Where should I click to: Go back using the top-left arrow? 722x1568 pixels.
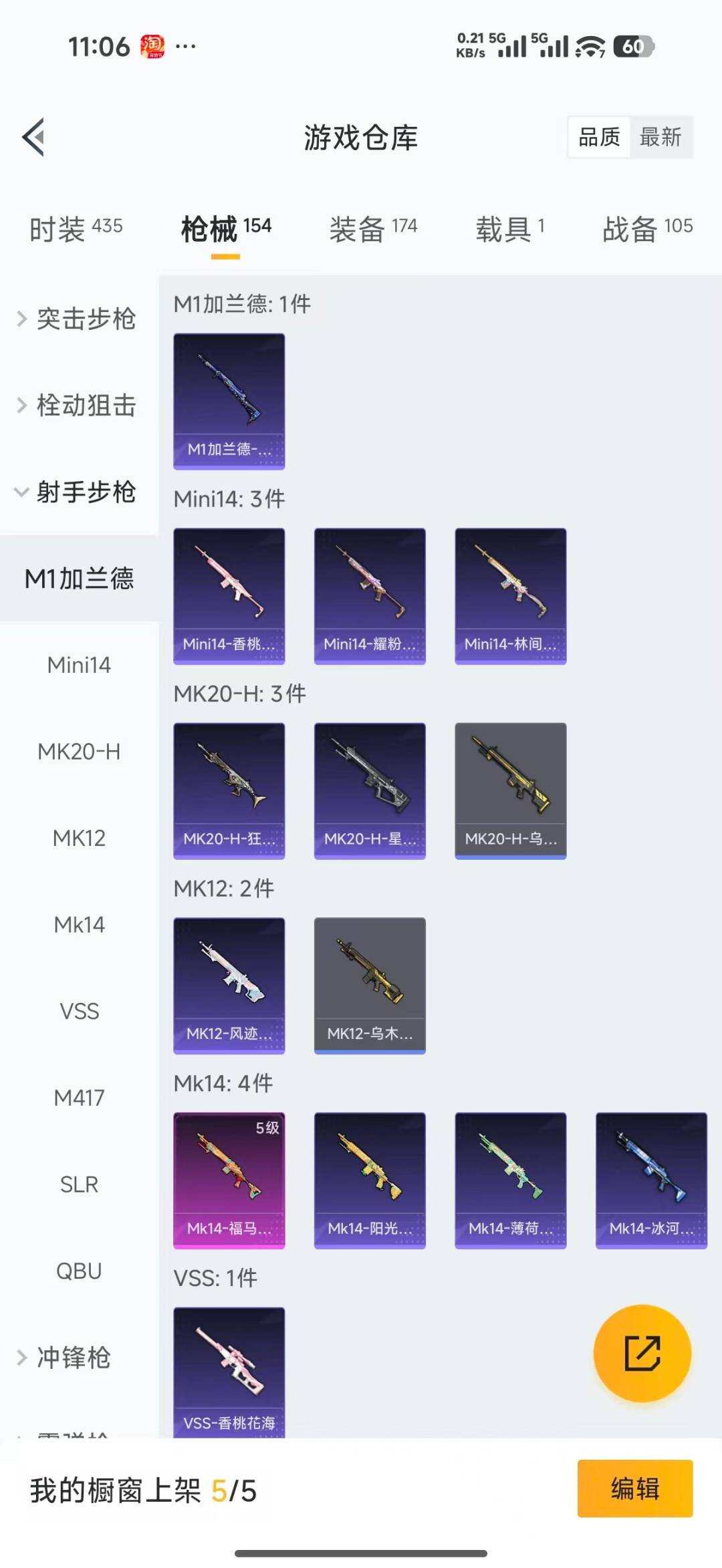[33, 137]
